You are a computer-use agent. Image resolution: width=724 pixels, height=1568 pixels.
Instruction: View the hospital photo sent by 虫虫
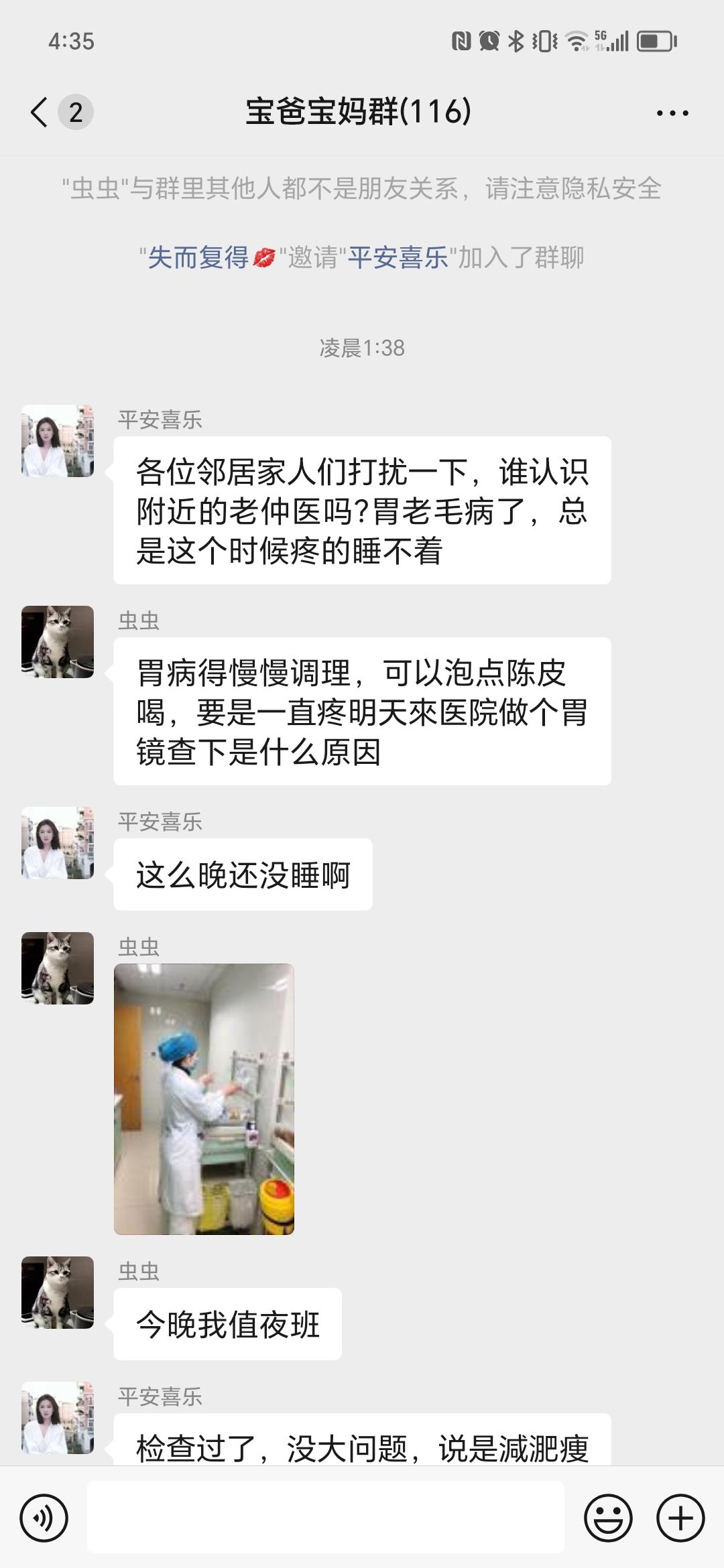click(204, 1099)
